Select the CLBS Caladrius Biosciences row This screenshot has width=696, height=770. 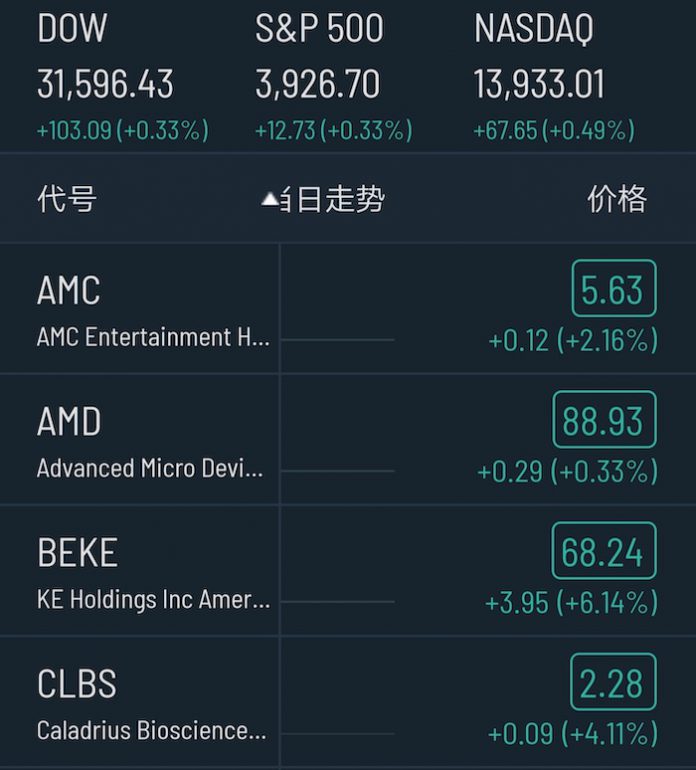click(150, 702)
